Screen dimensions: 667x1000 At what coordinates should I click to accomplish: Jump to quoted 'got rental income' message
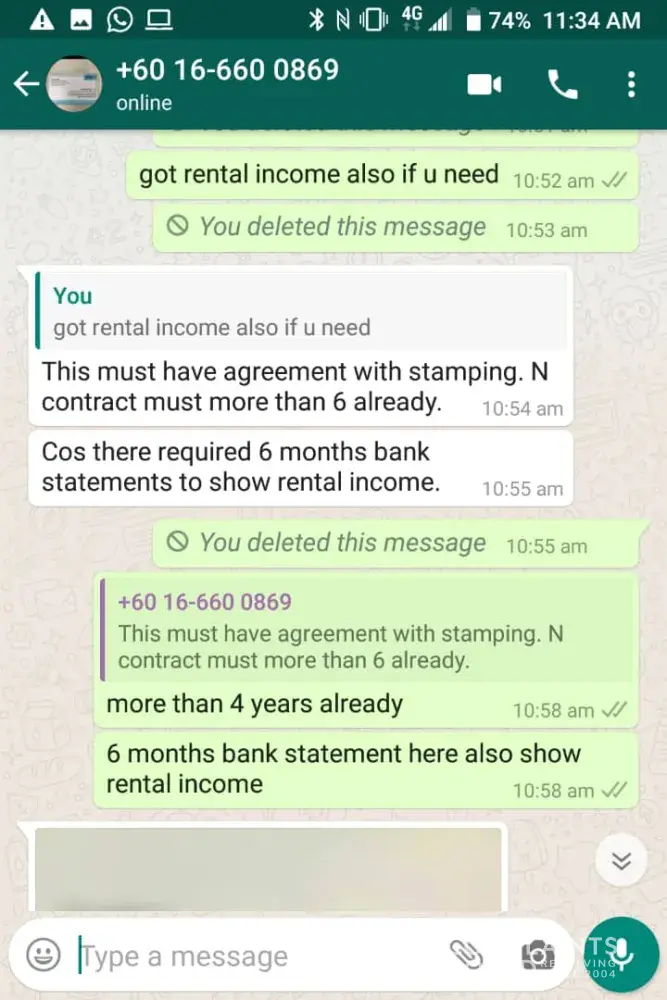point(298,311)
